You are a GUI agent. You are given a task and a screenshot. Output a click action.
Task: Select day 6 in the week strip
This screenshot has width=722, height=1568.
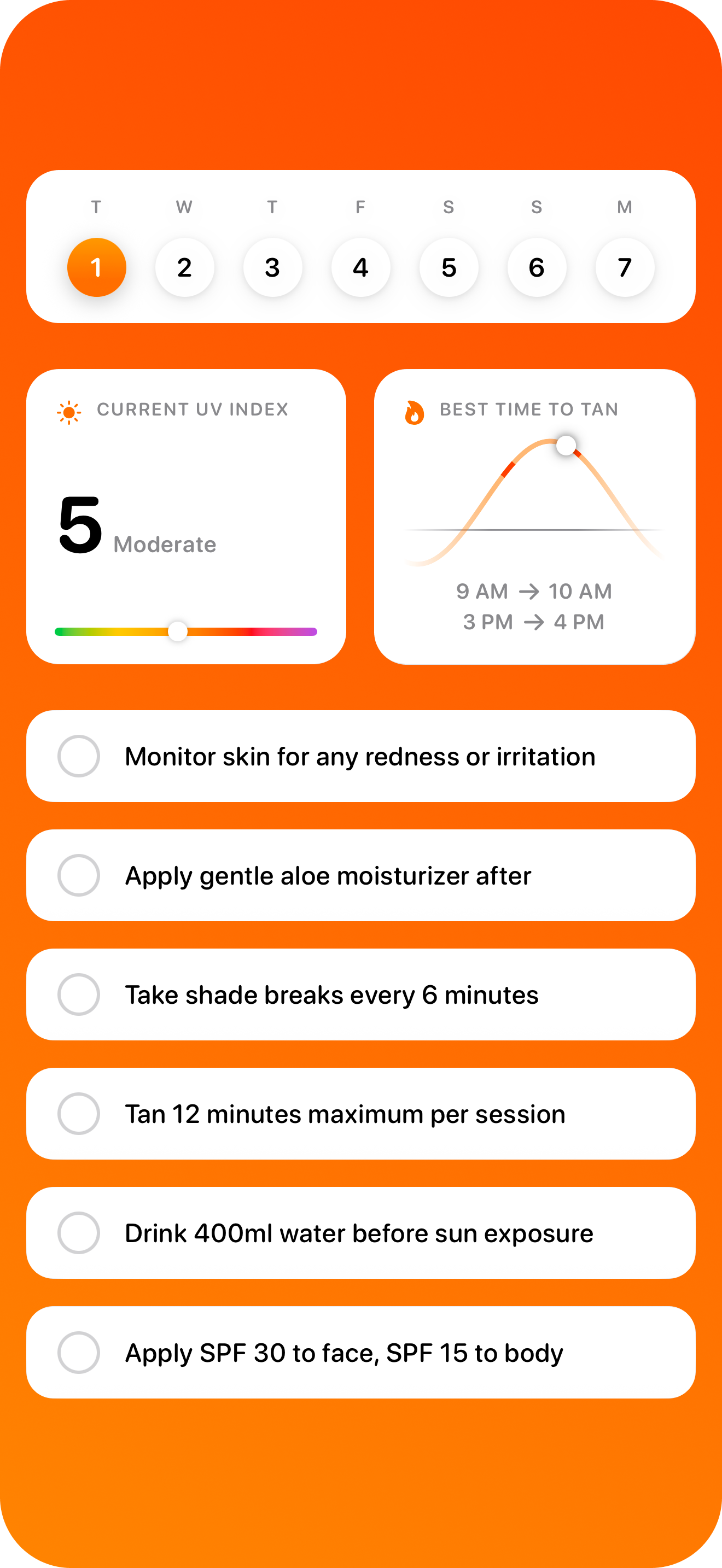(x=537, y=267)
